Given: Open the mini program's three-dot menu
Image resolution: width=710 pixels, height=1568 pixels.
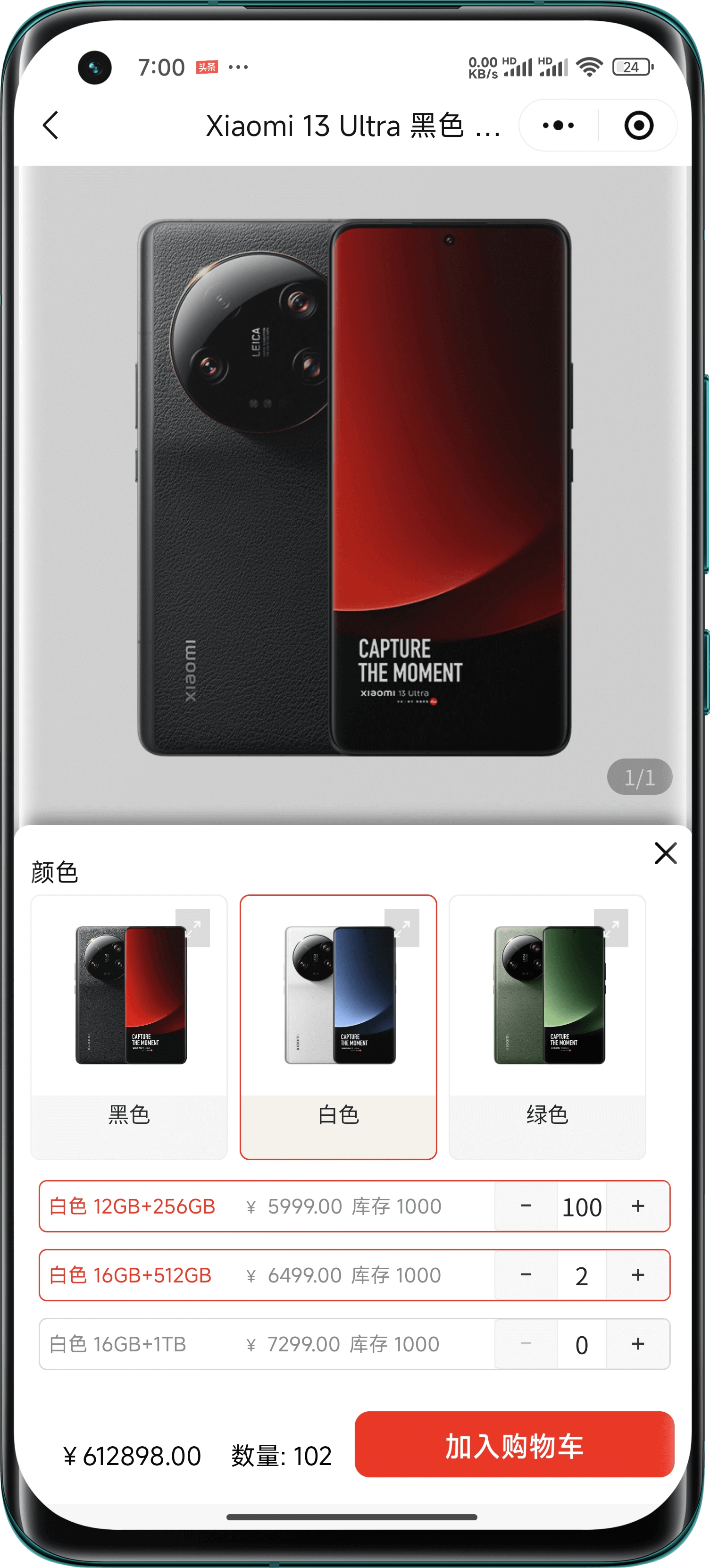Looking at the screenshot, I should tap(558, 126).
